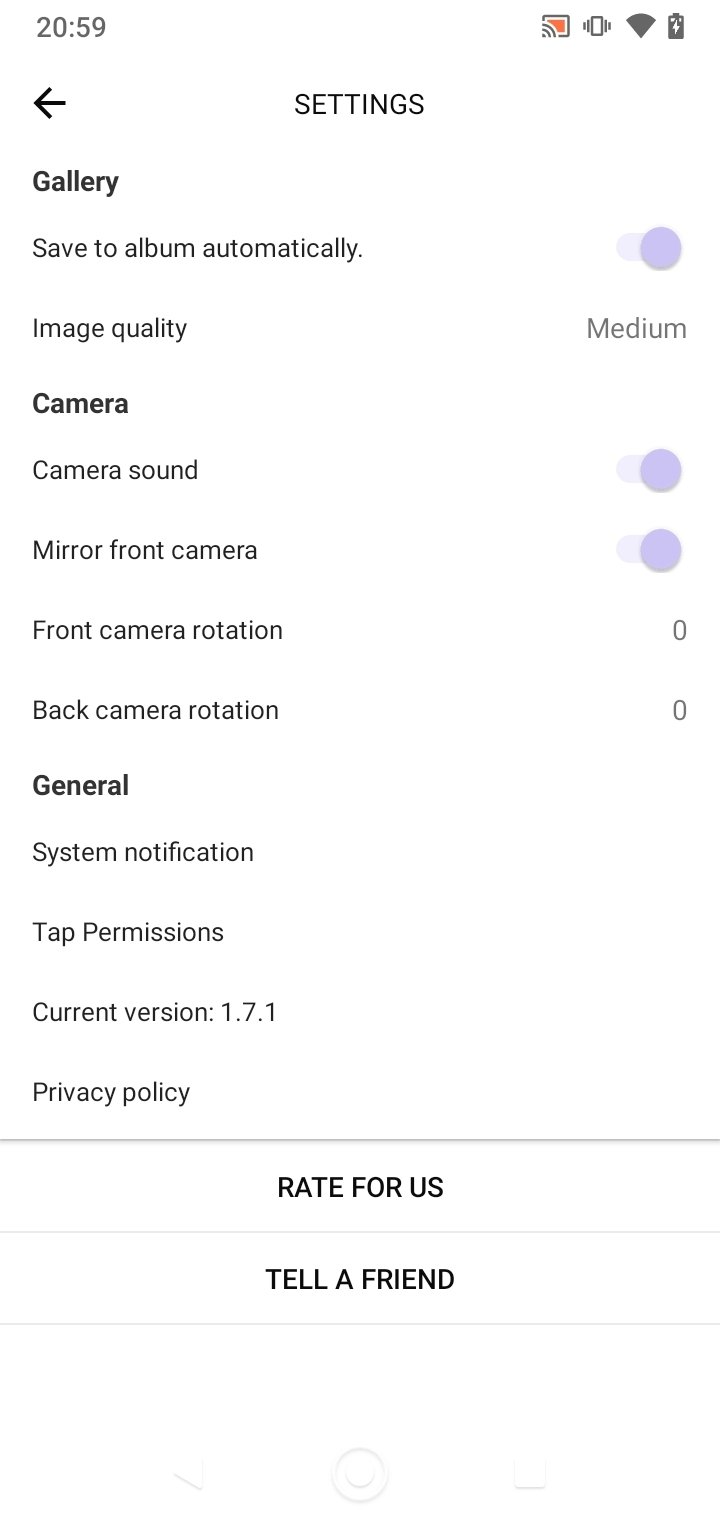Tap the RATE FOR US button
Screen dimensions: 720x1520
(x=360, y=1187)
